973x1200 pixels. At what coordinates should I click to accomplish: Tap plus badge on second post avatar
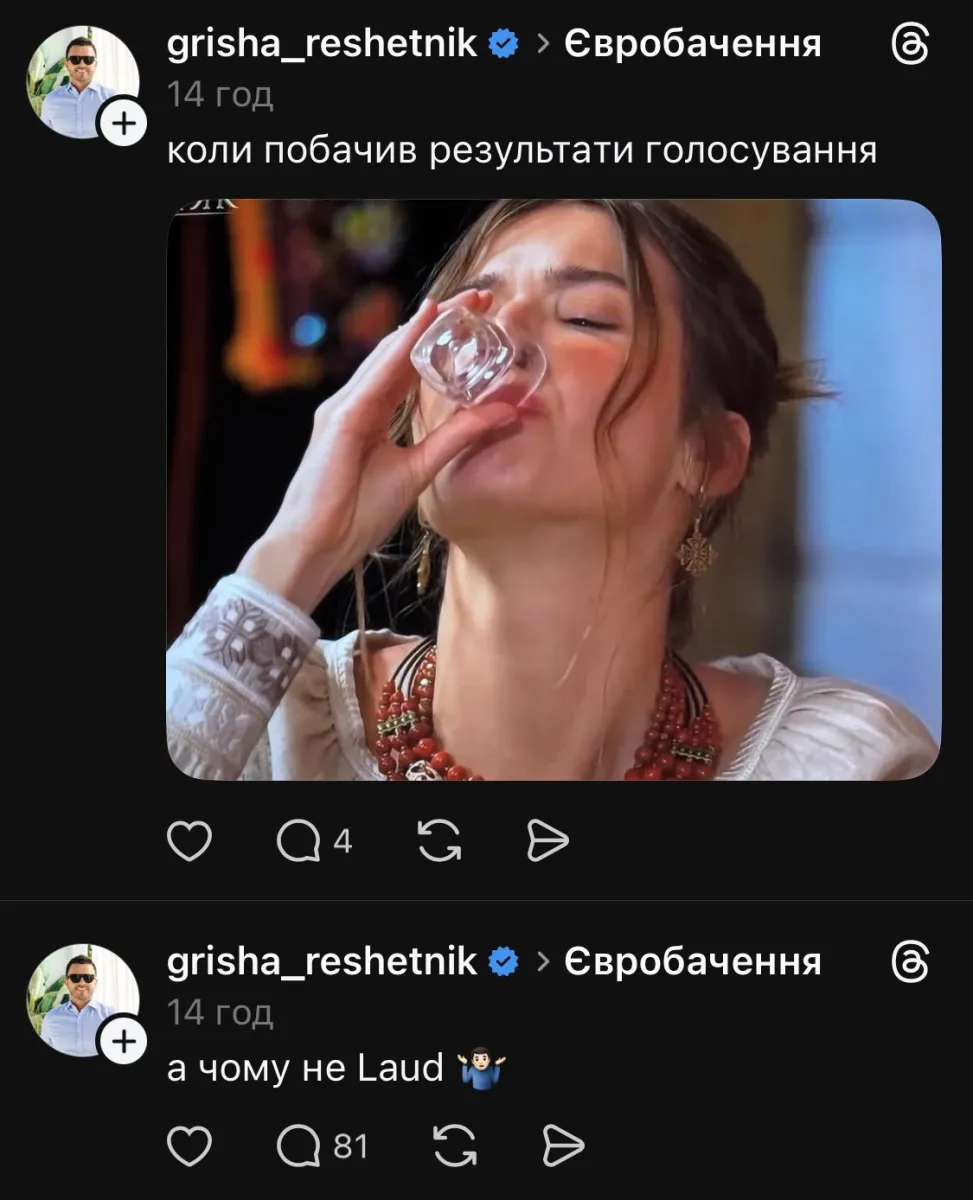tap(123, 1042)
